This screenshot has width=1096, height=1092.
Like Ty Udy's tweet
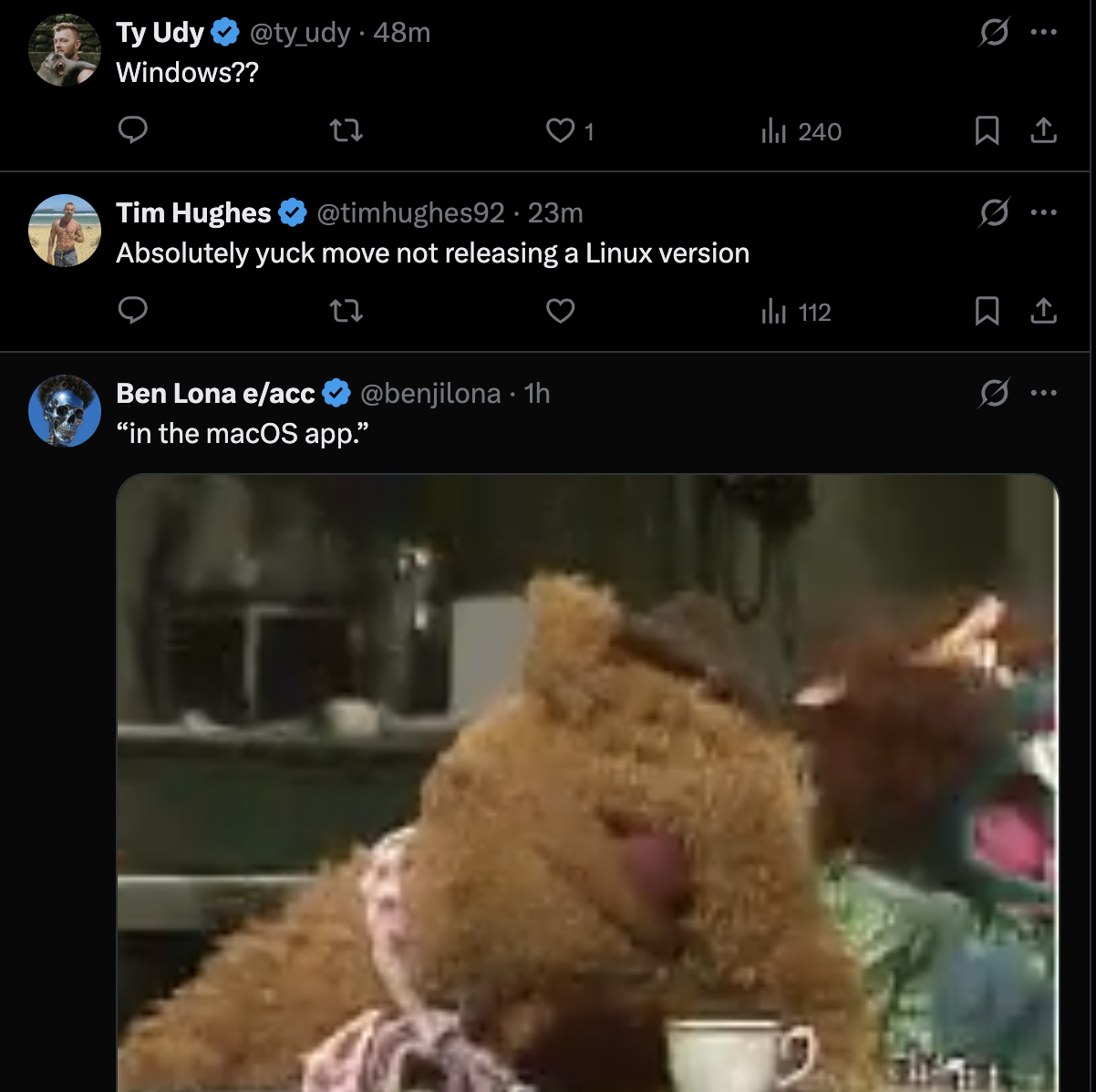click(x=560, y=131)
